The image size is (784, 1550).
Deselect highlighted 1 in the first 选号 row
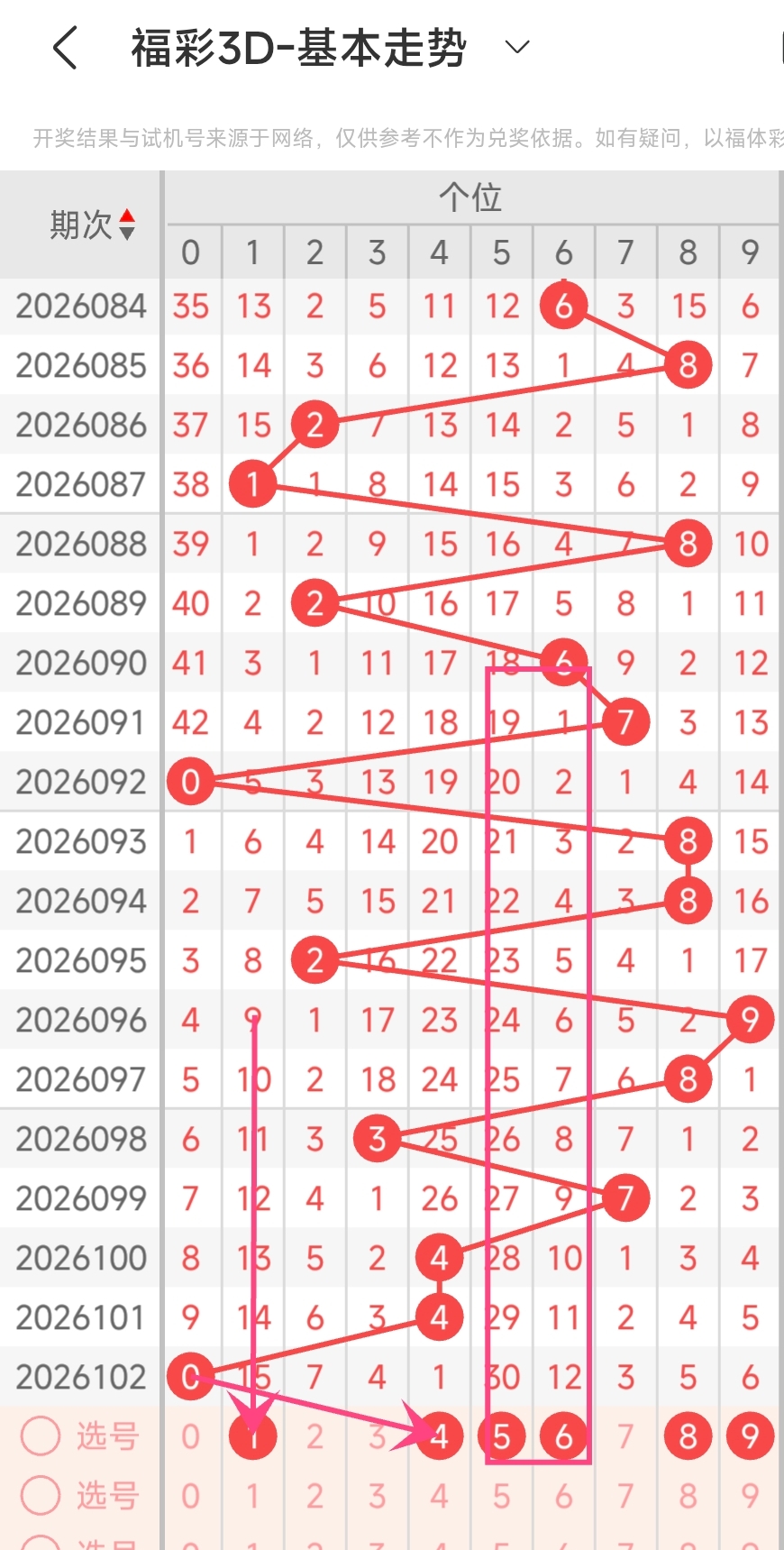click(252, 1436)
